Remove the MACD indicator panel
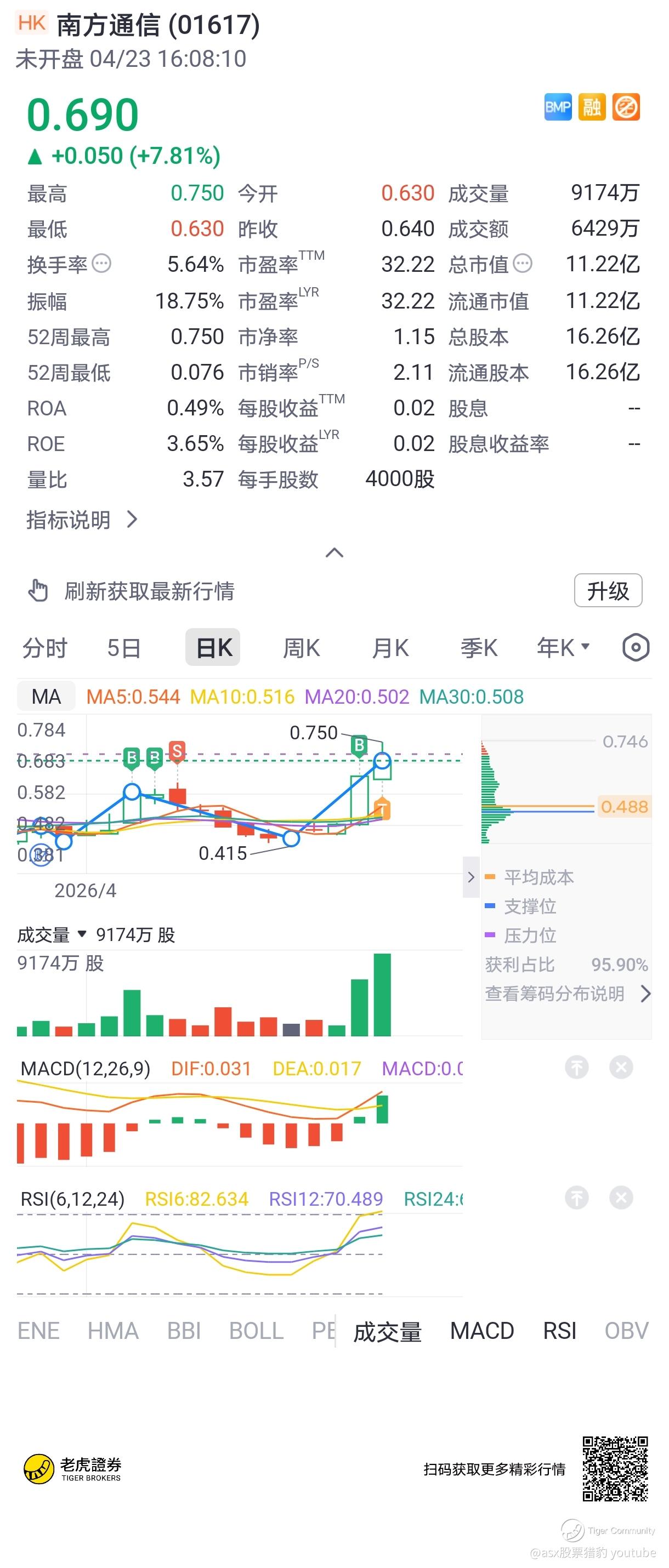 click(621, 1067)
